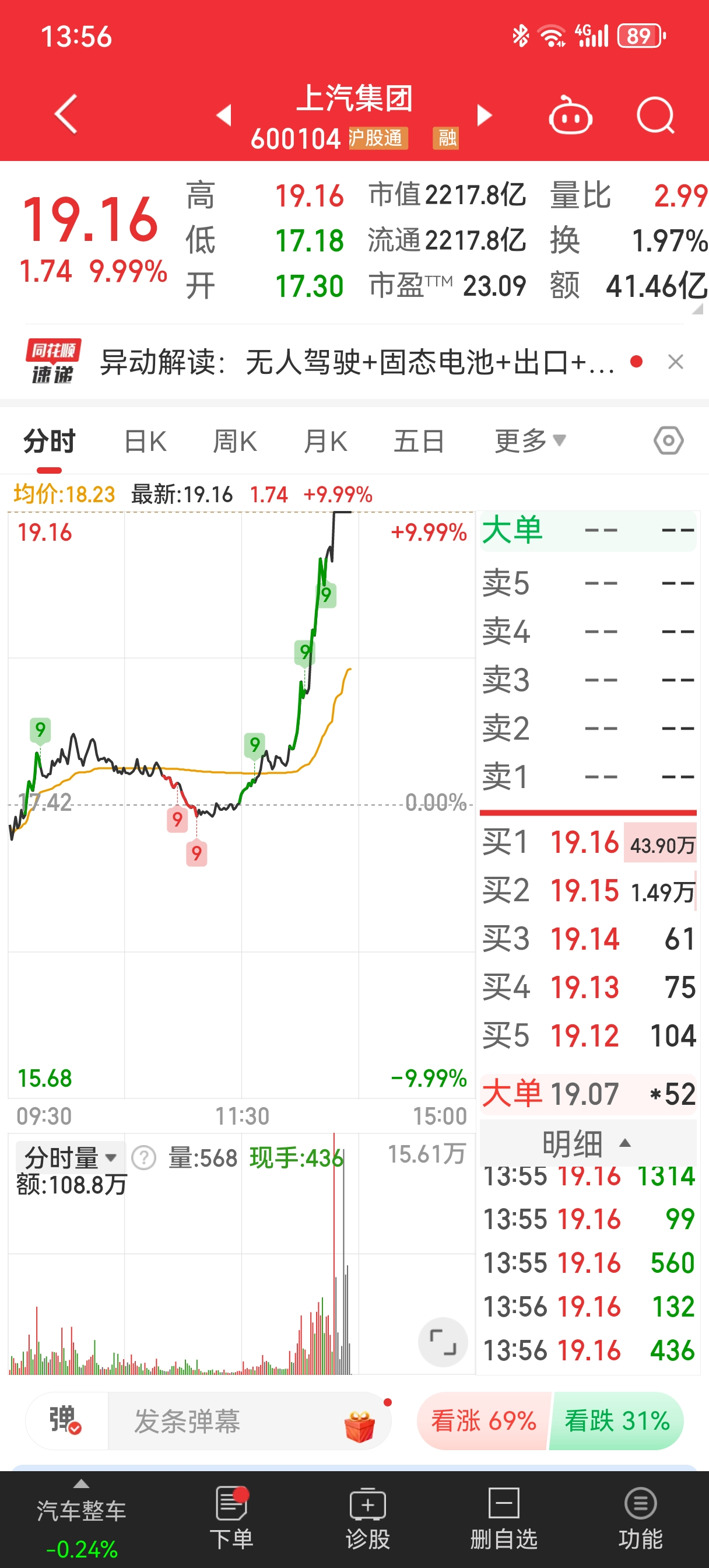Switch to the 五日 tab

pos(419,442)
